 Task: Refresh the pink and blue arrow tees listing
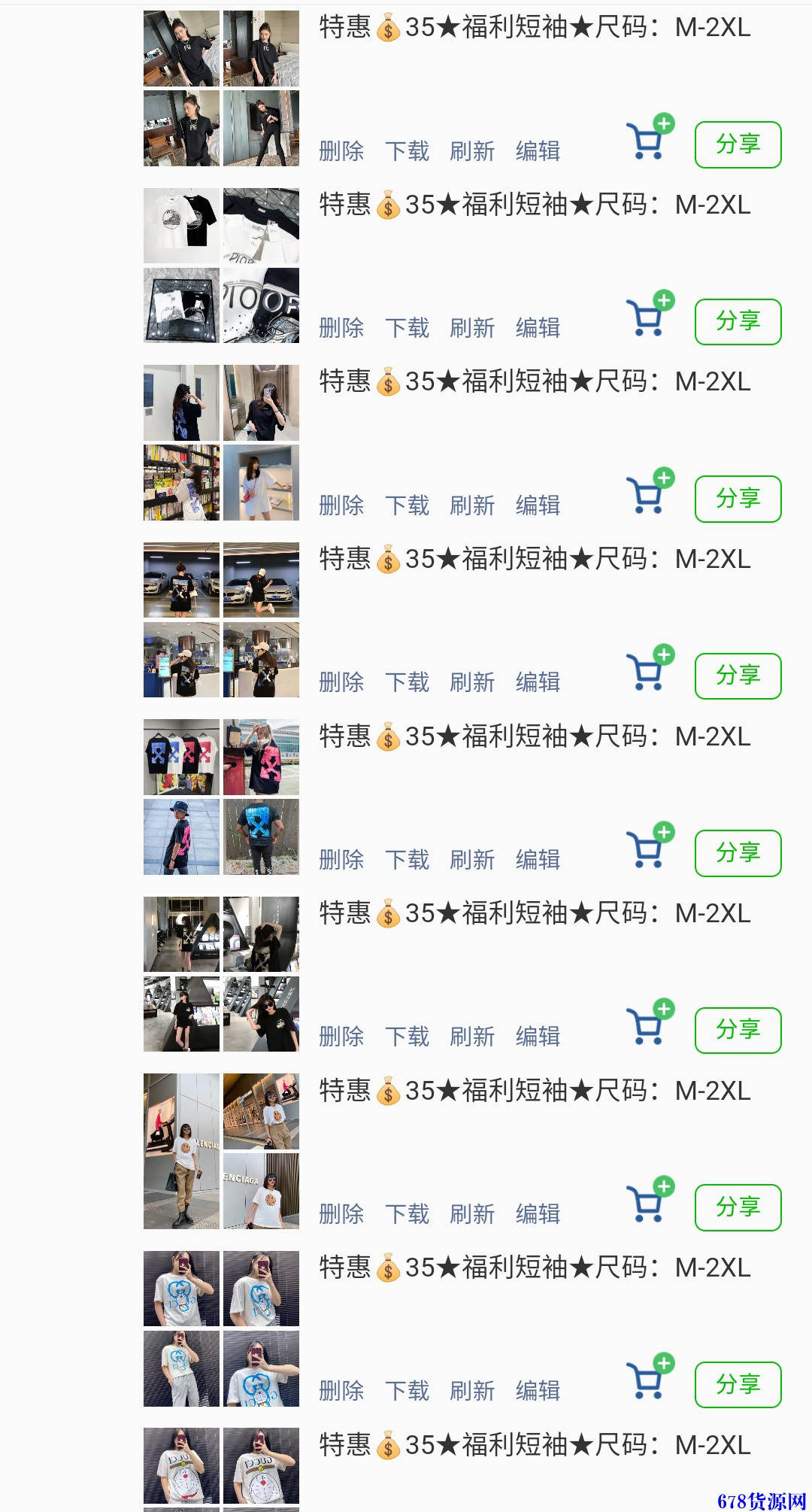pos(472,860)
